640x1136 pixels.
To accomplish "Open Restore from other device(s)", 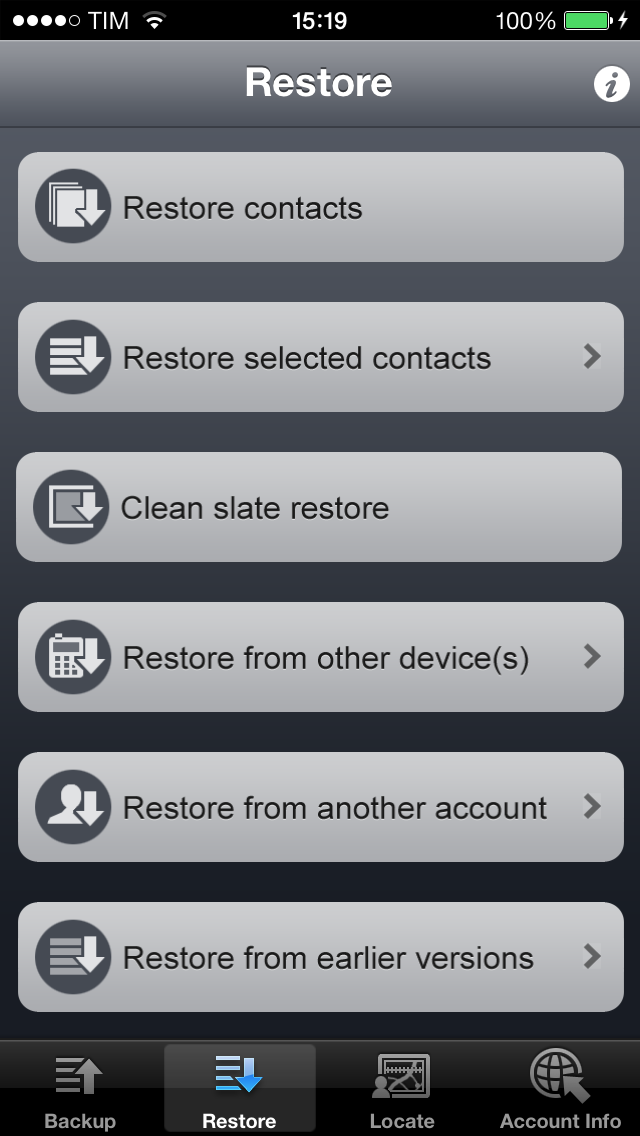I will coord(320,658).
